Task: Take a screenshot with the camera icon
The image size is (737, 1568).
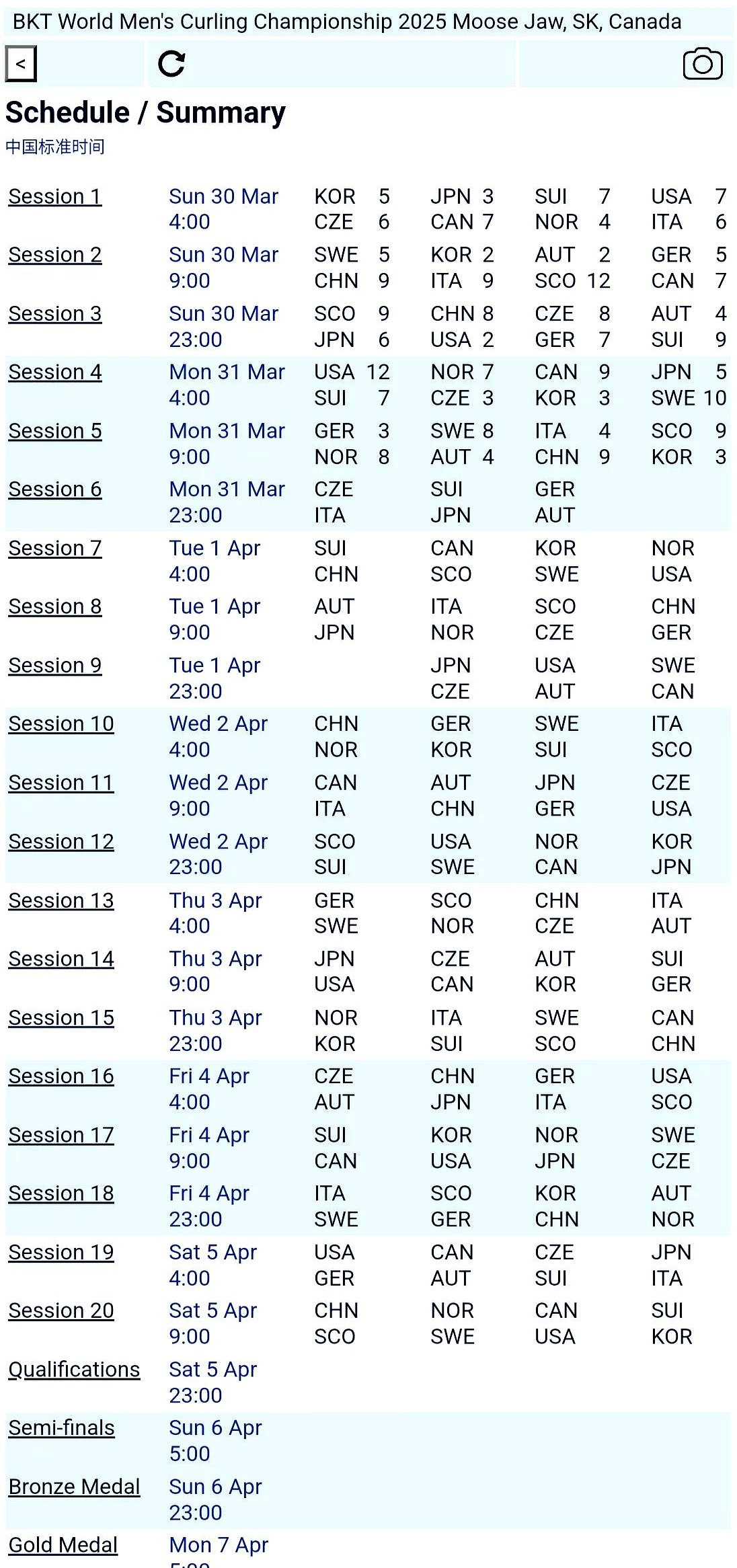Action: 702,64
